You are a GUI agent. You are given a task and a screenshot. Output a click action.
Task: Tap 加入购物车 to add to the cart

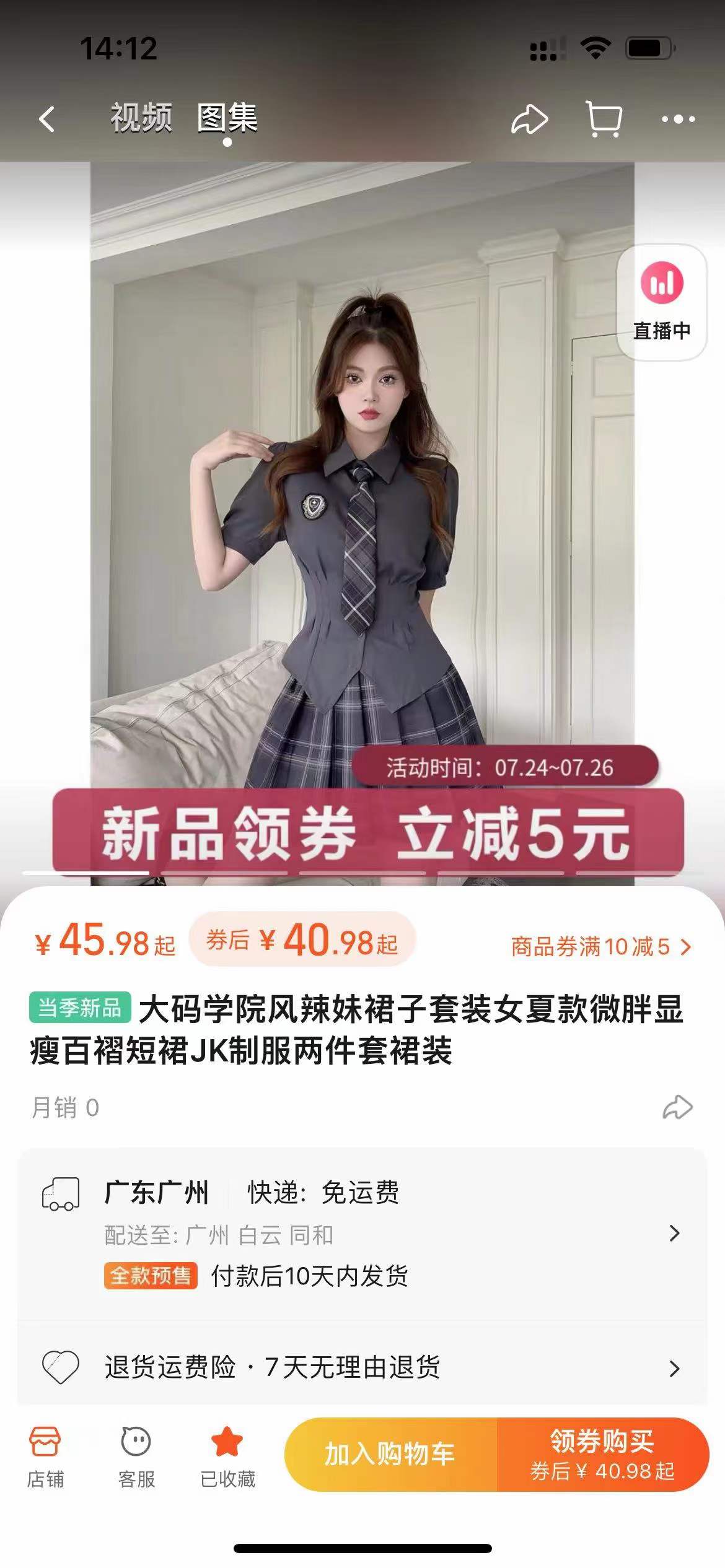tap(390, 1454)
